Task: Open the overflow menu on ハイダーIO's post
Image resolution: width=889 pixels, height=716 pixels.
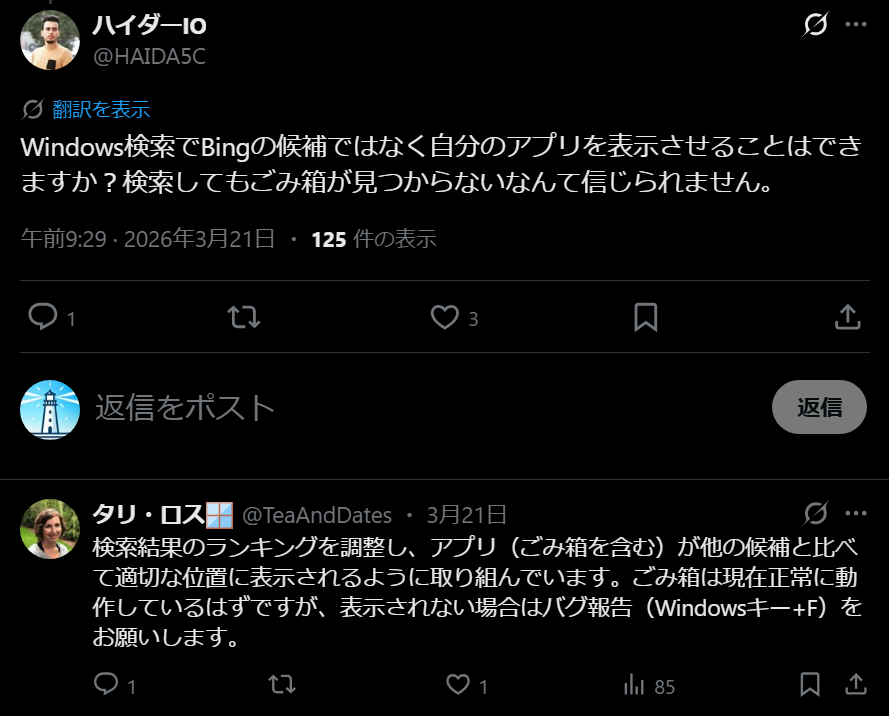Action: (x=857, y=25)
